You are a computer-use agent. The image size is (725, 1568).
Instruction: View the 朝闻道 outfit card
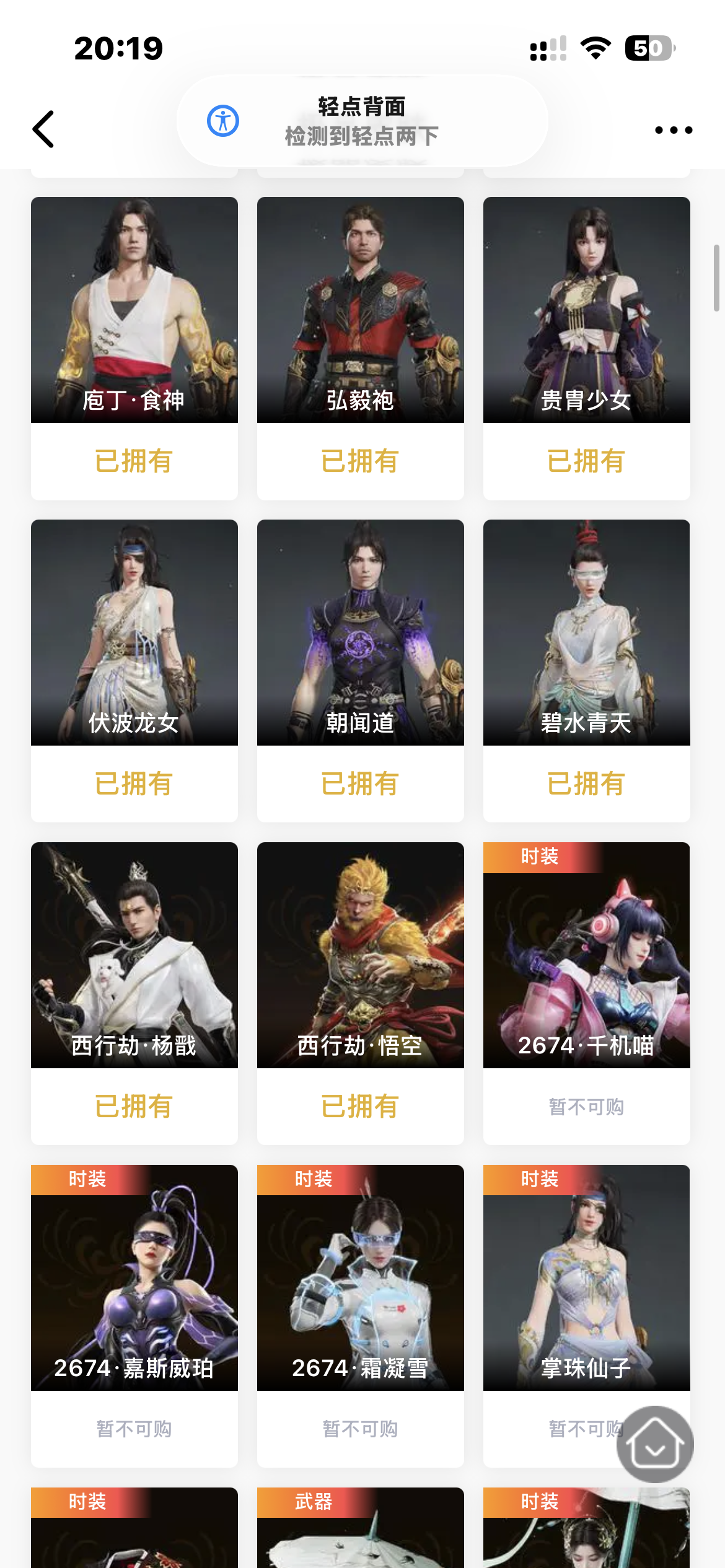click(x=360, y=632)
